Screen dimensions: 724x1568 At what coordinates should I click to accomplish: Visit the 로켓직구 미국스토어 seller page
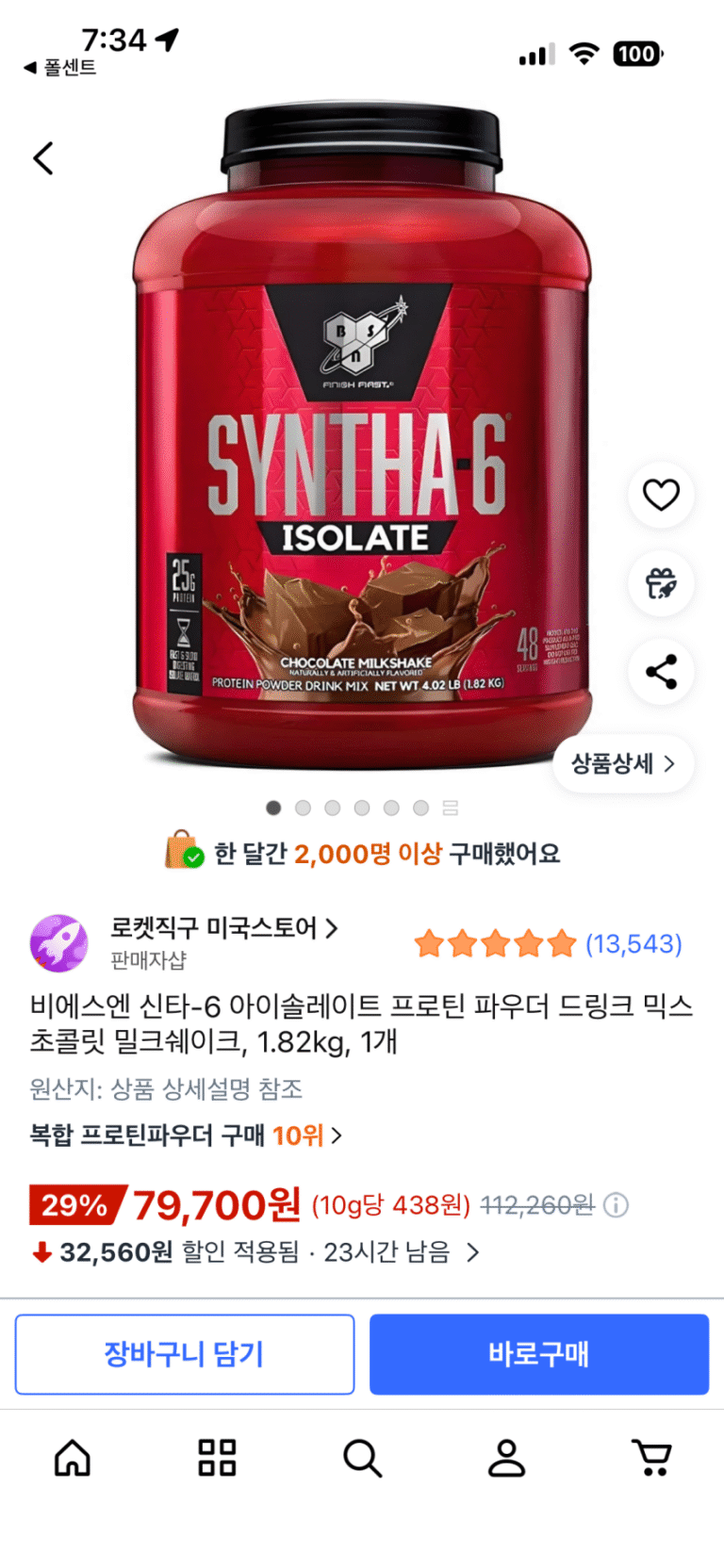[x=223, y=928]
